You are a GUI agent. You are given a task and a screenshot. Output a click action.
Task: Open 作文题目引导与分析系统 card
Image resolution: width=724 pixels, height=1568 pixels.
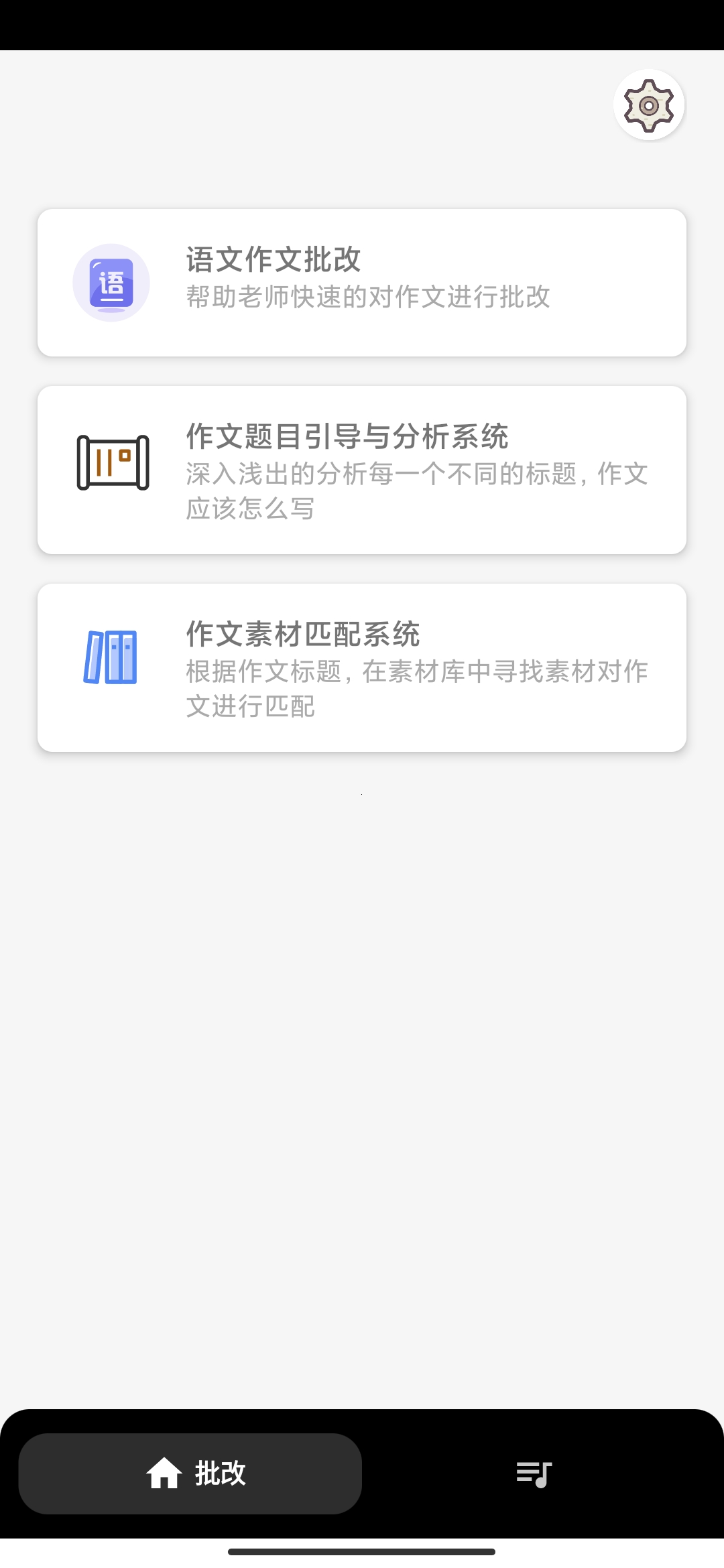362,470
